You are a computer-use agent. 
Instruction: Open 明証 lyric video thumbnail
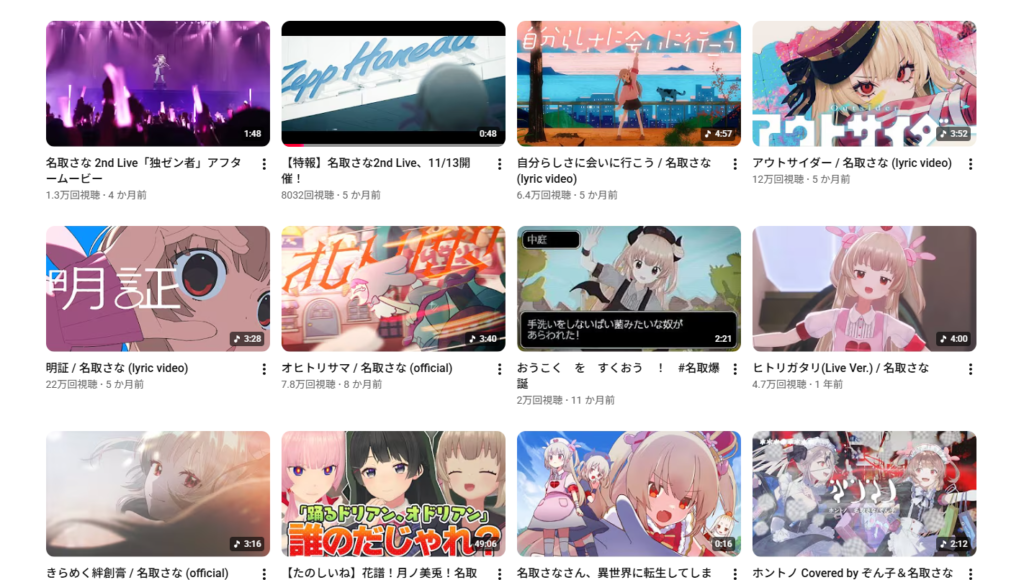pos(157,288)
